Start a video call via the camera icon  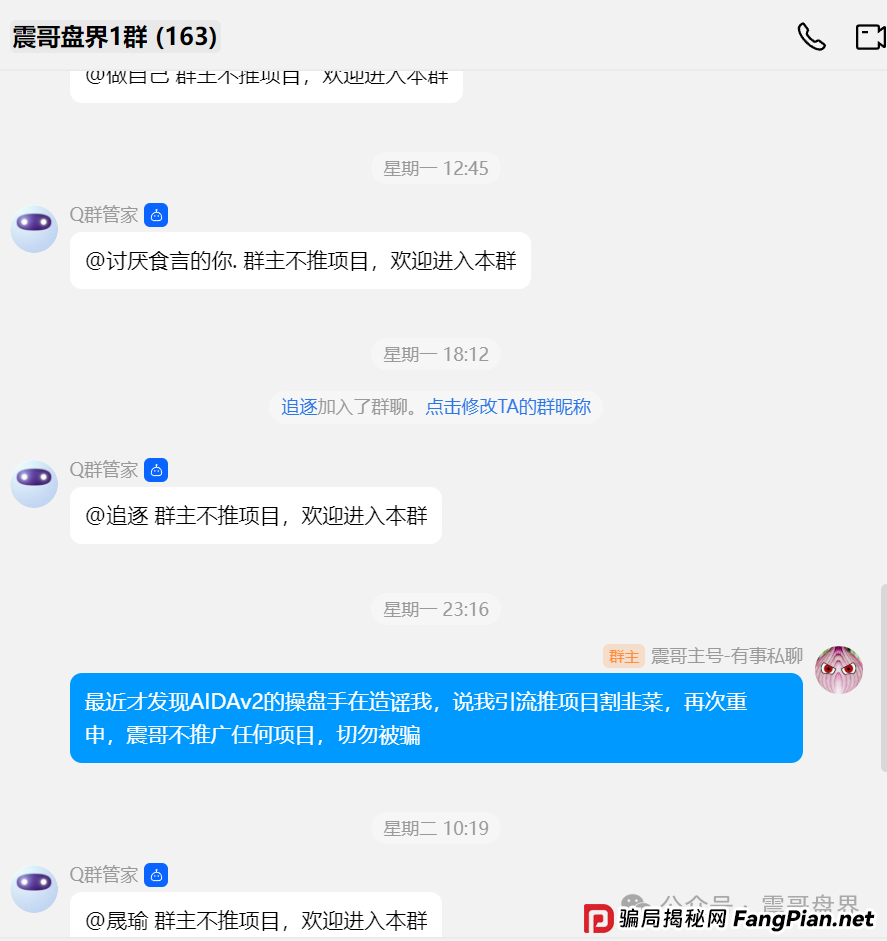tap(868, 36)
